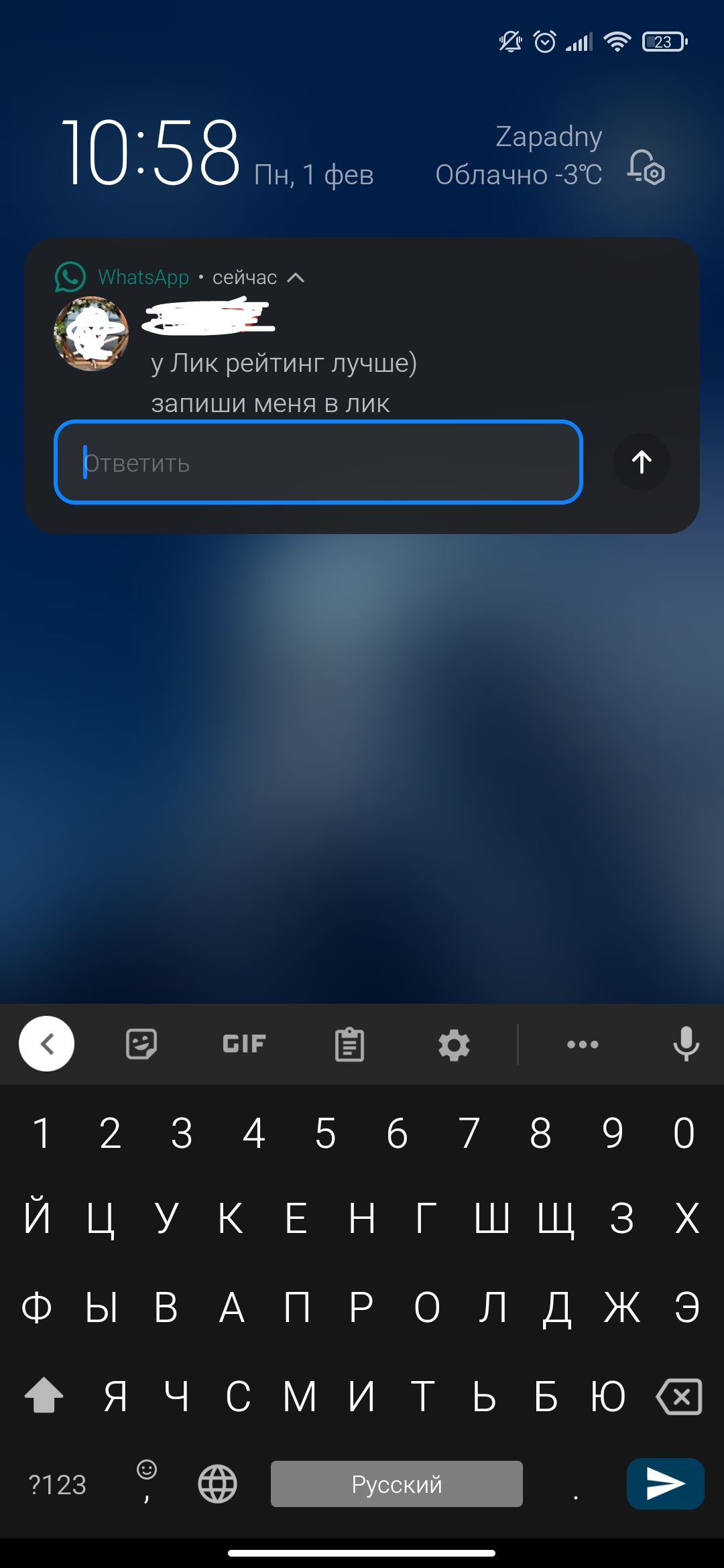Open the weather widget for Zapadny

coord(520,155)
